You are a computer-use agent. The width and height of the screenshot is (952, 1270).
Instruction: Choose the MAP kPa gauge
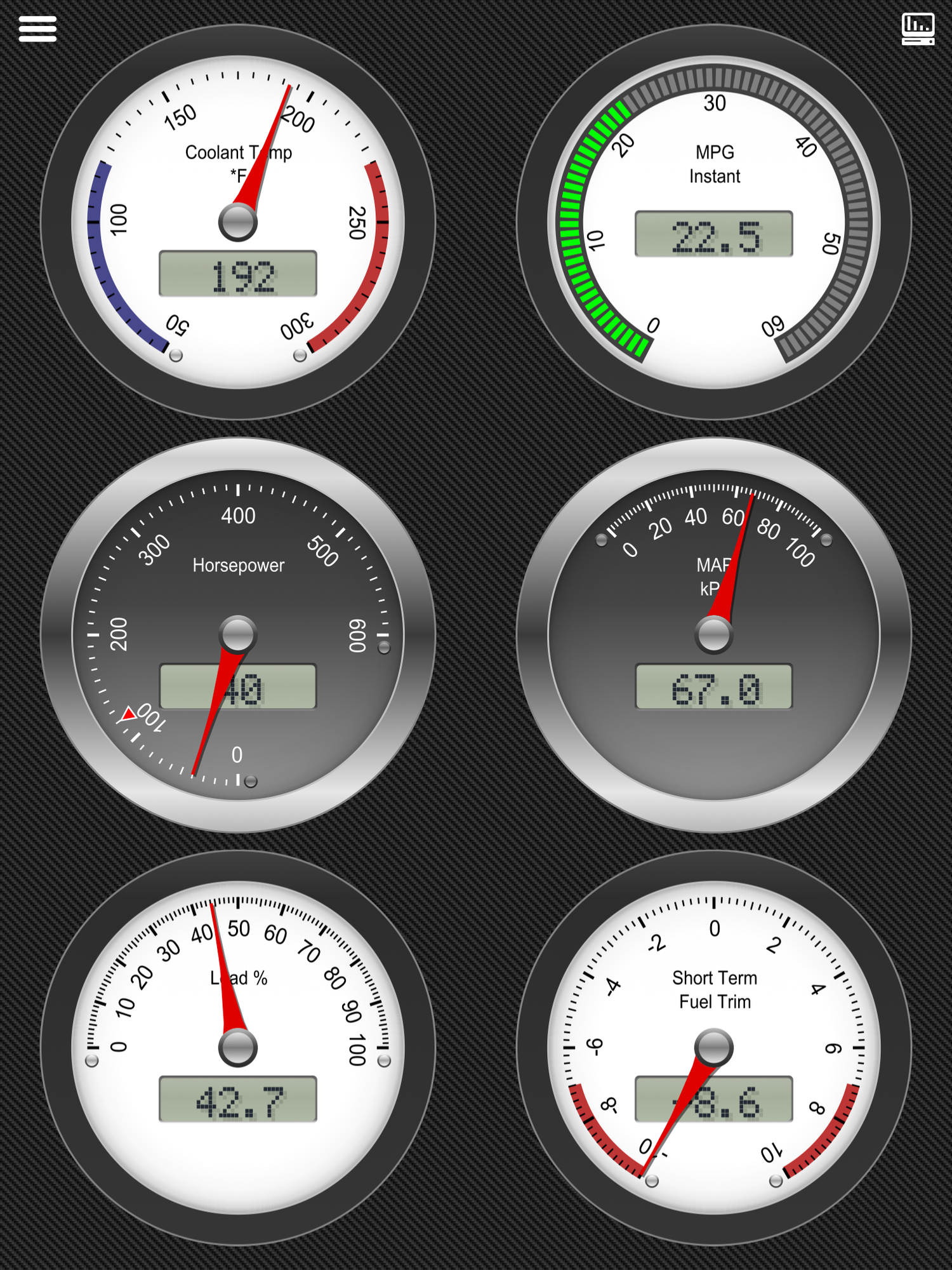(x=714, y=635)
